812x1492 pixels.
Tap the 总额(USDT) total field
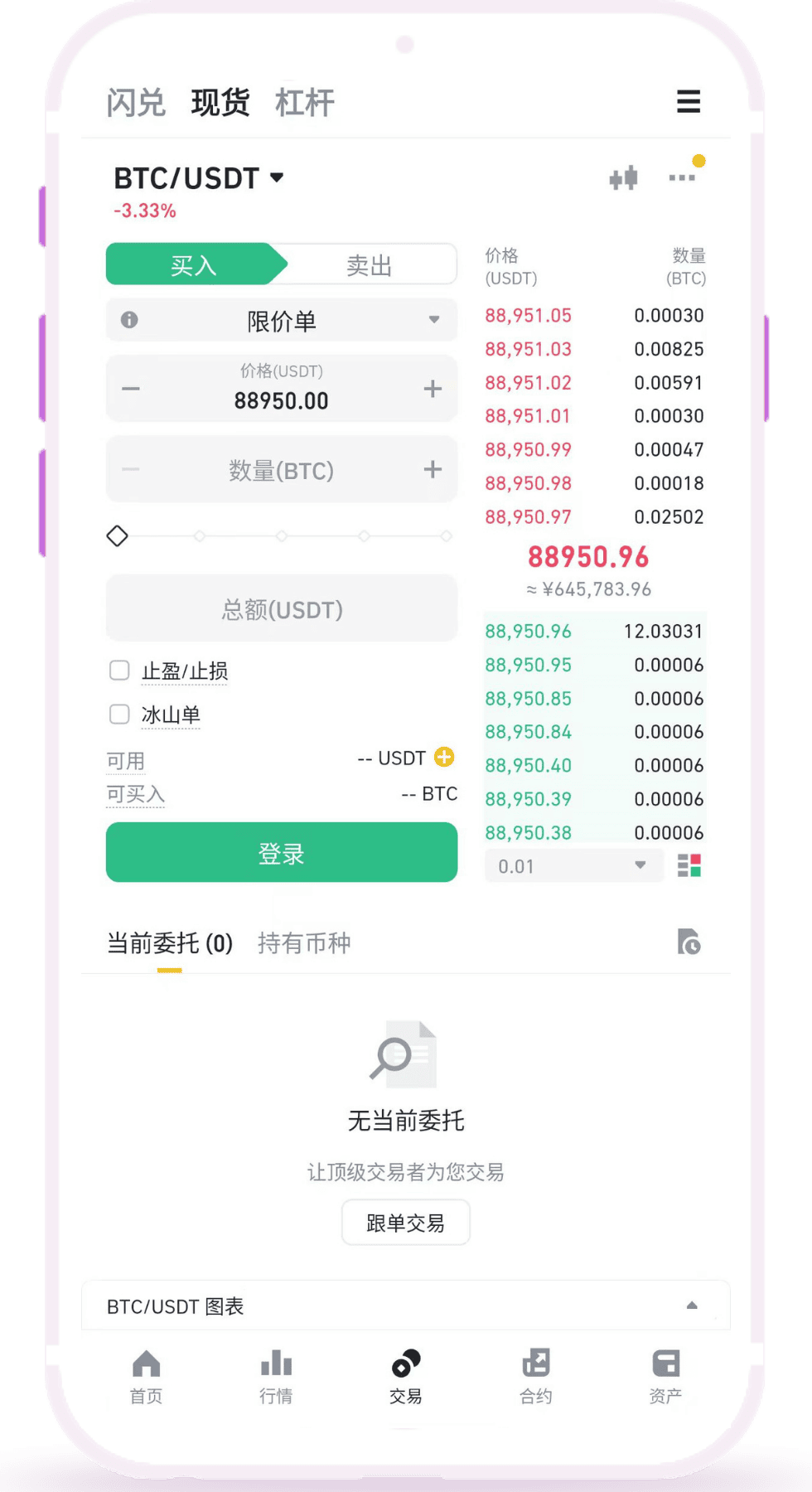(x=282, y=609)
